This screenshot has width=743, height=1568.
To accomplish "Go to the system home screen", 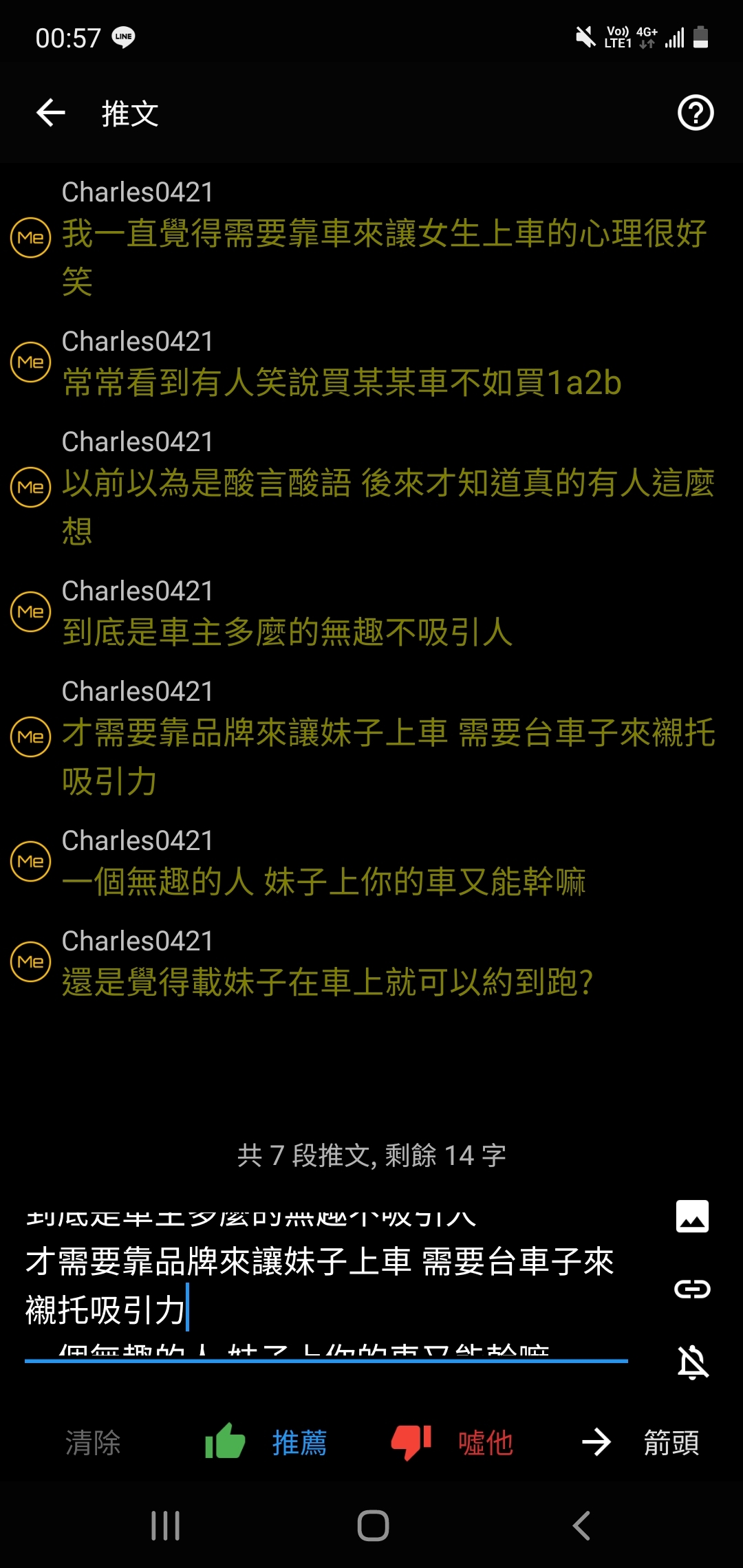I will [373, 1525].
